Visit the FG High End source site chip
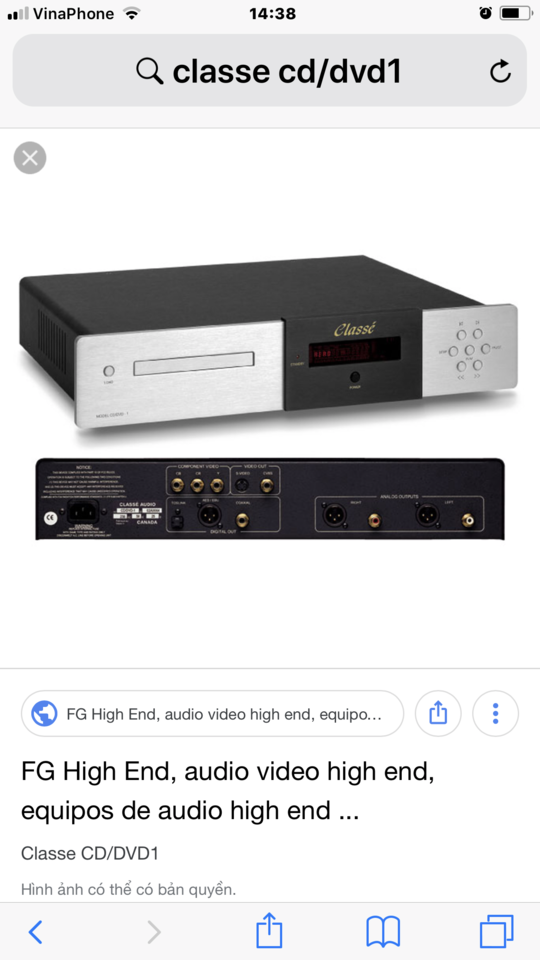 (x=212, y=713)
